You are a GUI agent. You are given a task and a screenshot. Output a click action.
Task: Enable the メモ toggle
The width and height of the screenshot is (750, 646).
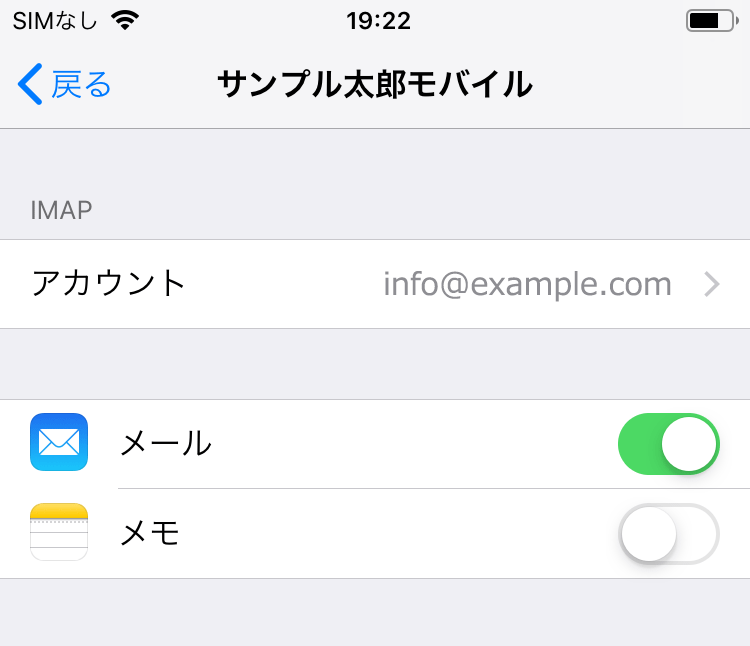pyautogui.click(x=668, y=534)
